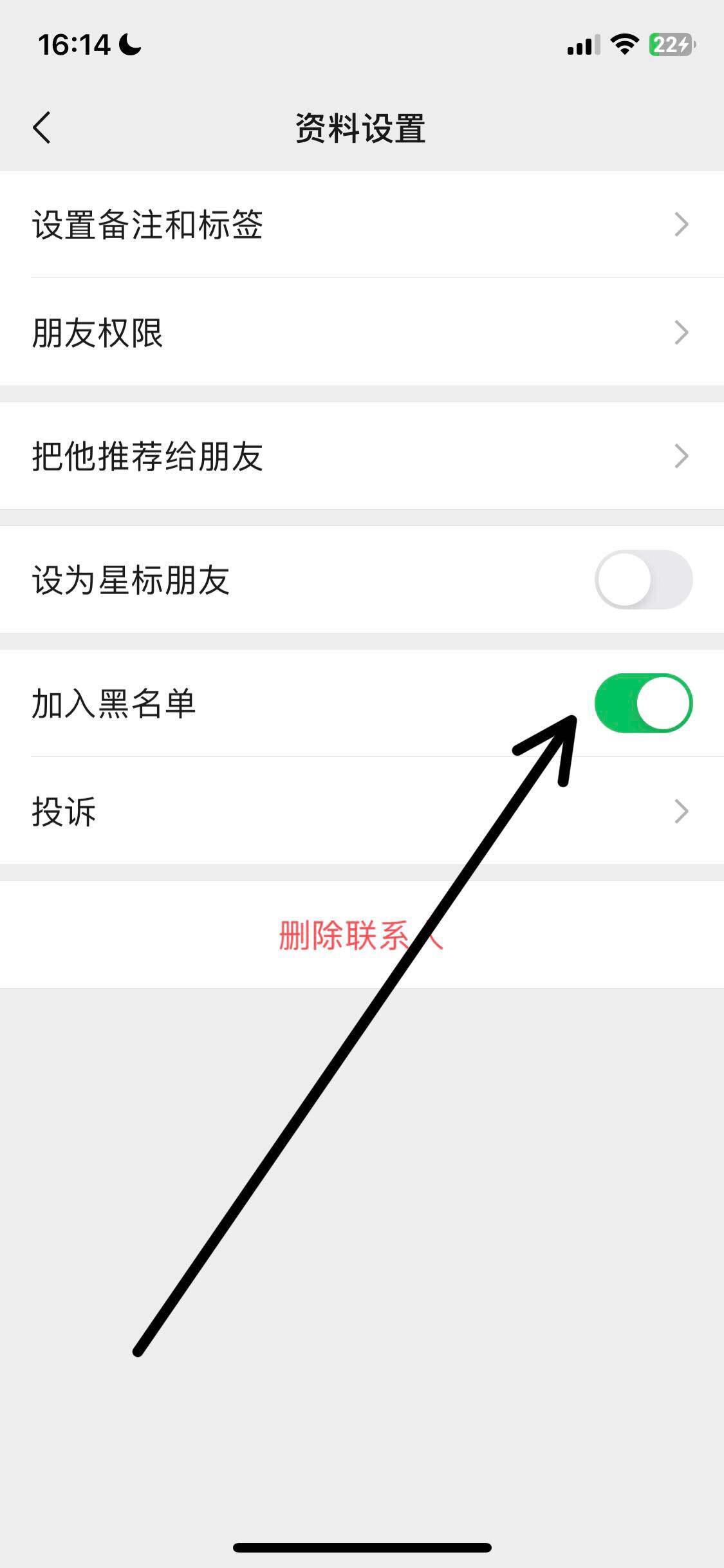Image resolution: width=724 pixels, height=1568 pixels.
Task: Tap 删除联系人 button
Action: point(360,935)
